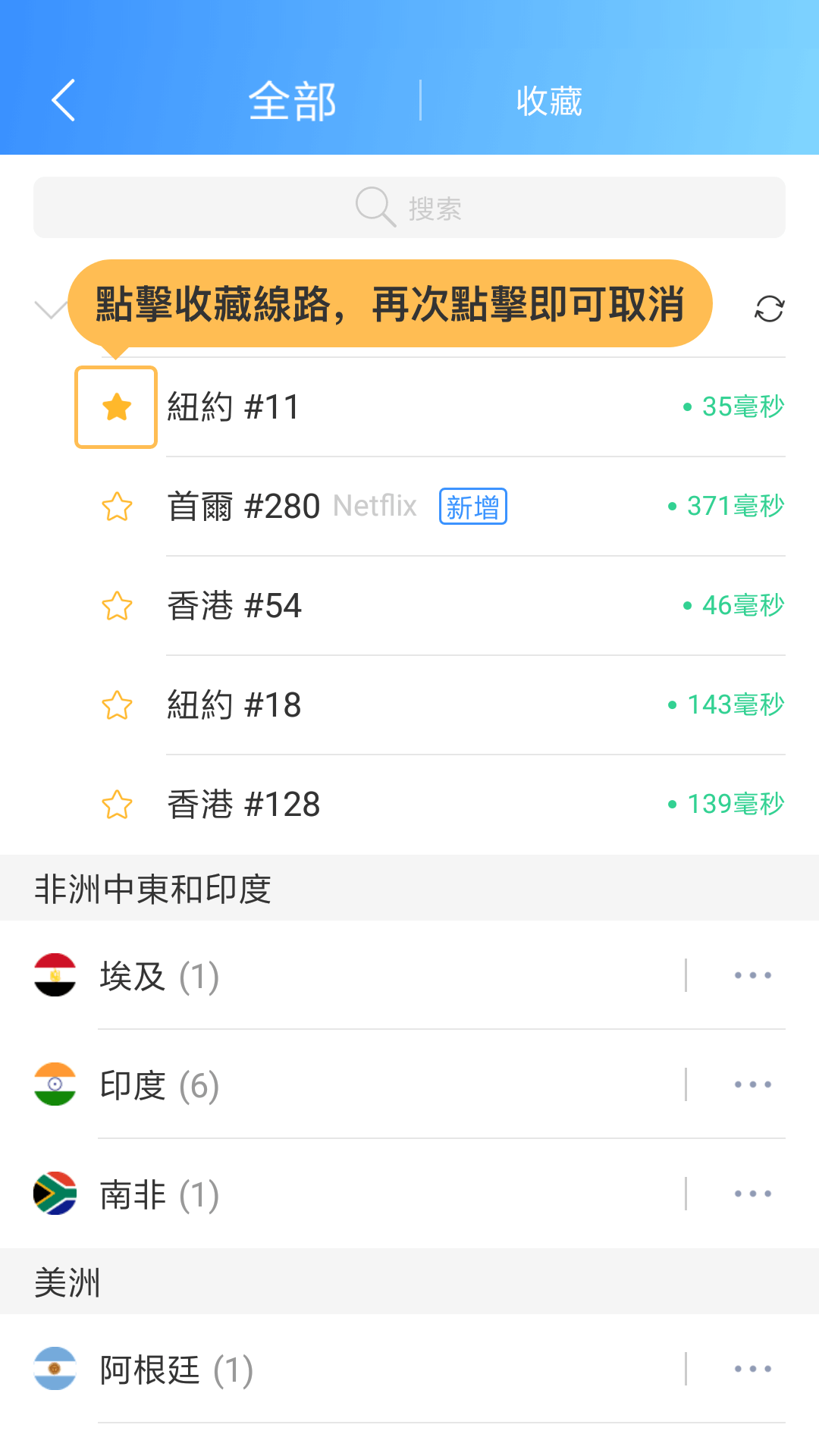Open the 印度 (6) server group

356,1084
